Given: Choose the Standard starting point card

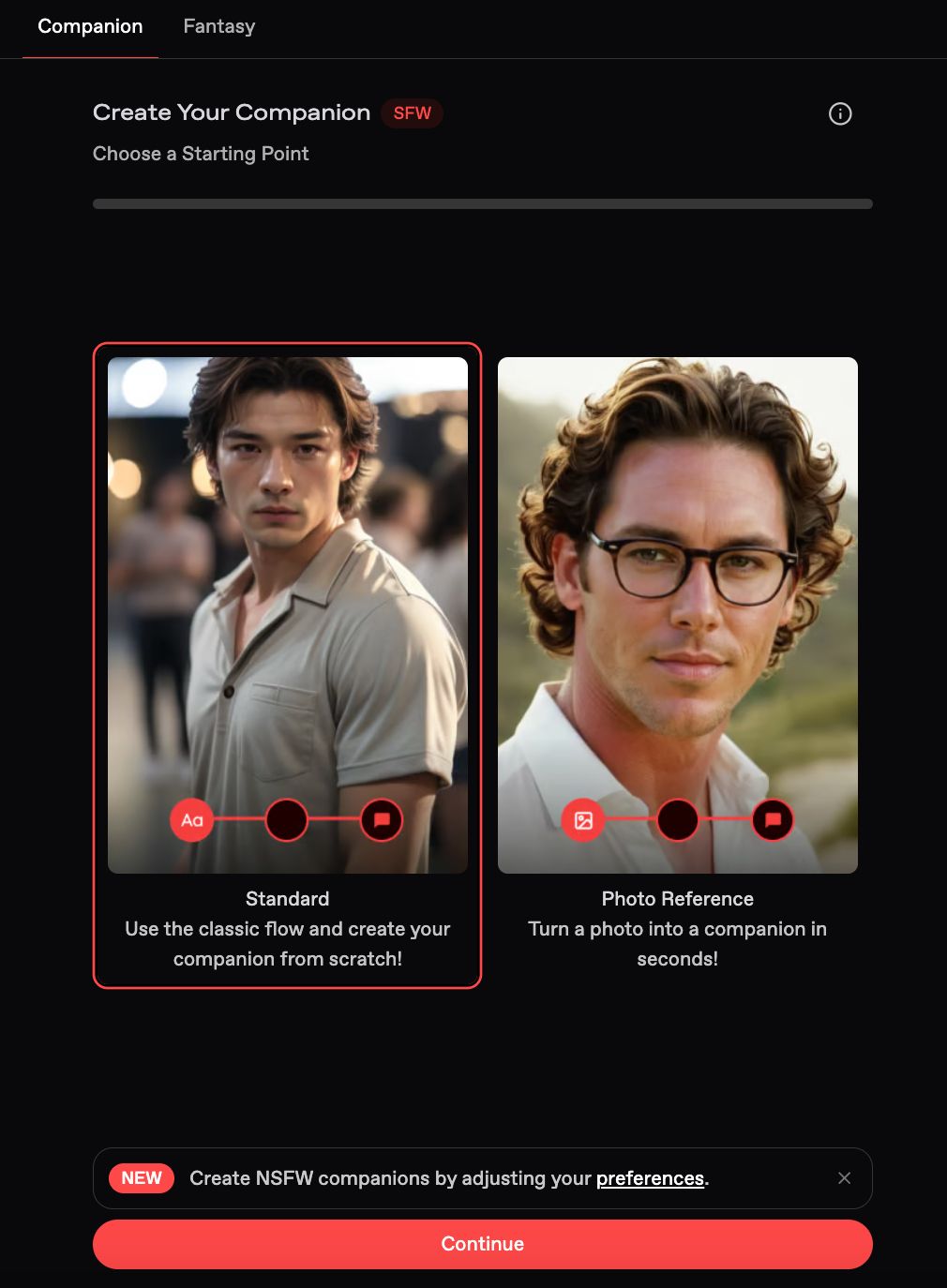Looking at the screenshot, I should pos(287,665).
